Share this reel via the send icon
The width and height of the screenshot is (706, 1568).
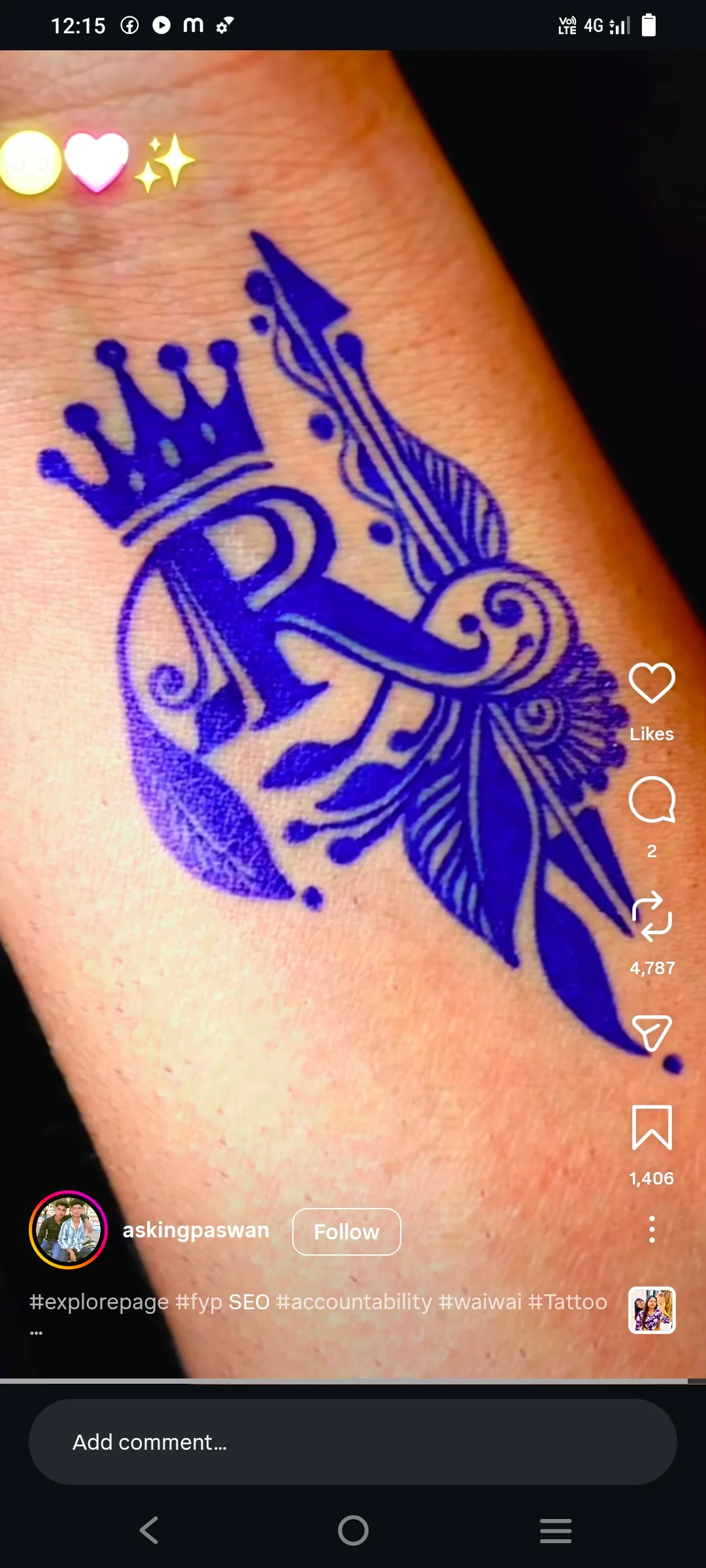coord(652,1033)
